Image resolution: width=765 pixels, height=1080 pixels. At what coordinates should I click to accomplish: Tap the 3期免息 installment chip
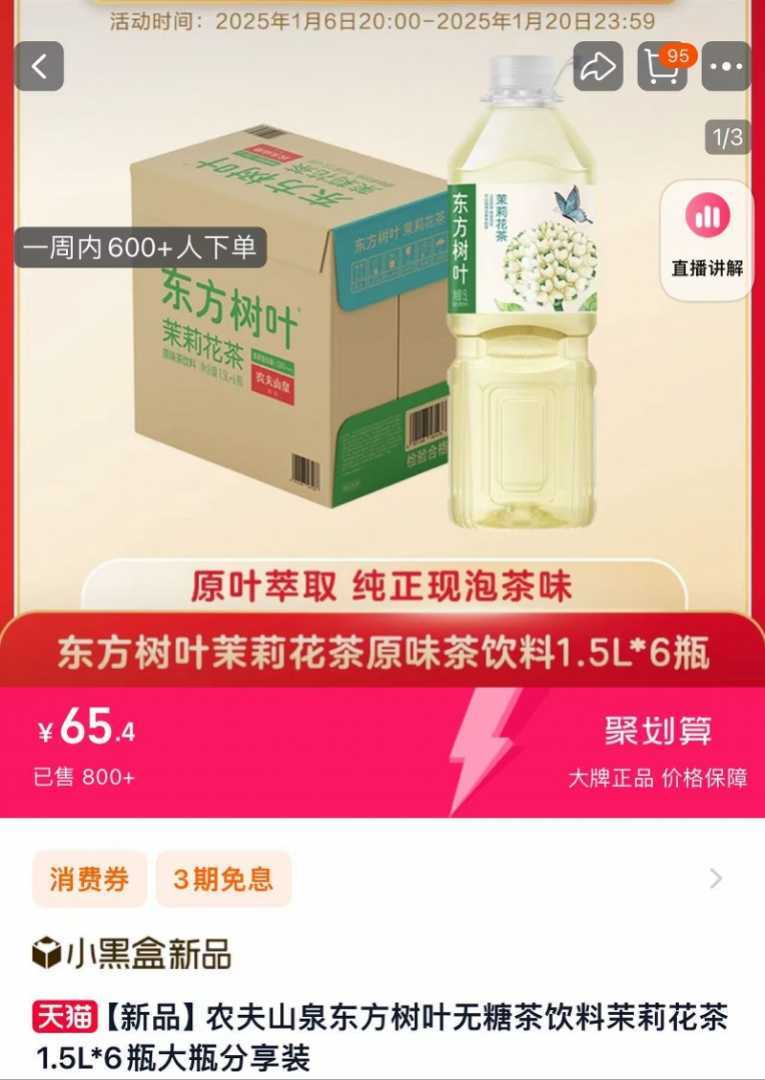[223, 879]
